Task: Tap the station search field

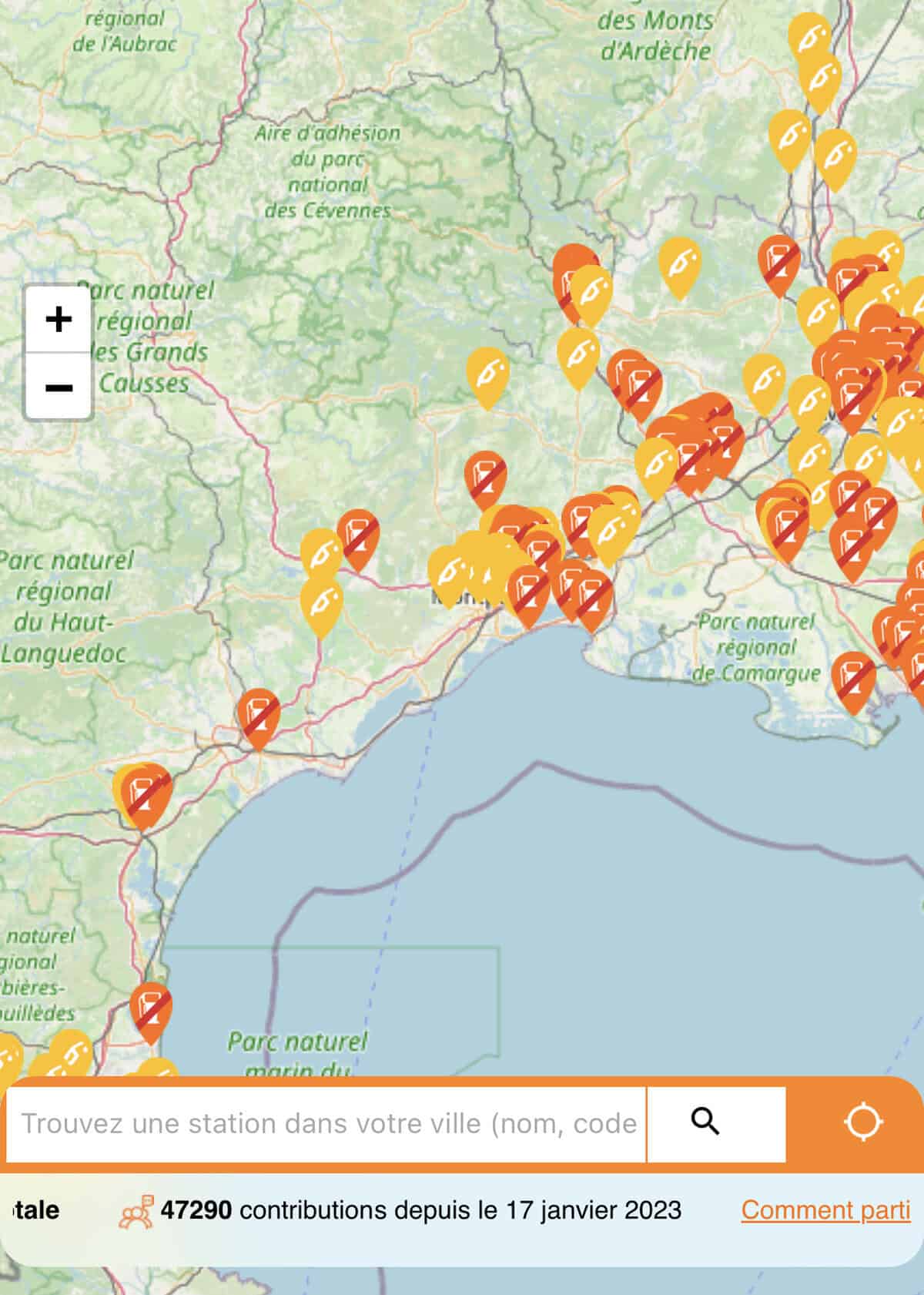Action: pos(326,1123)
